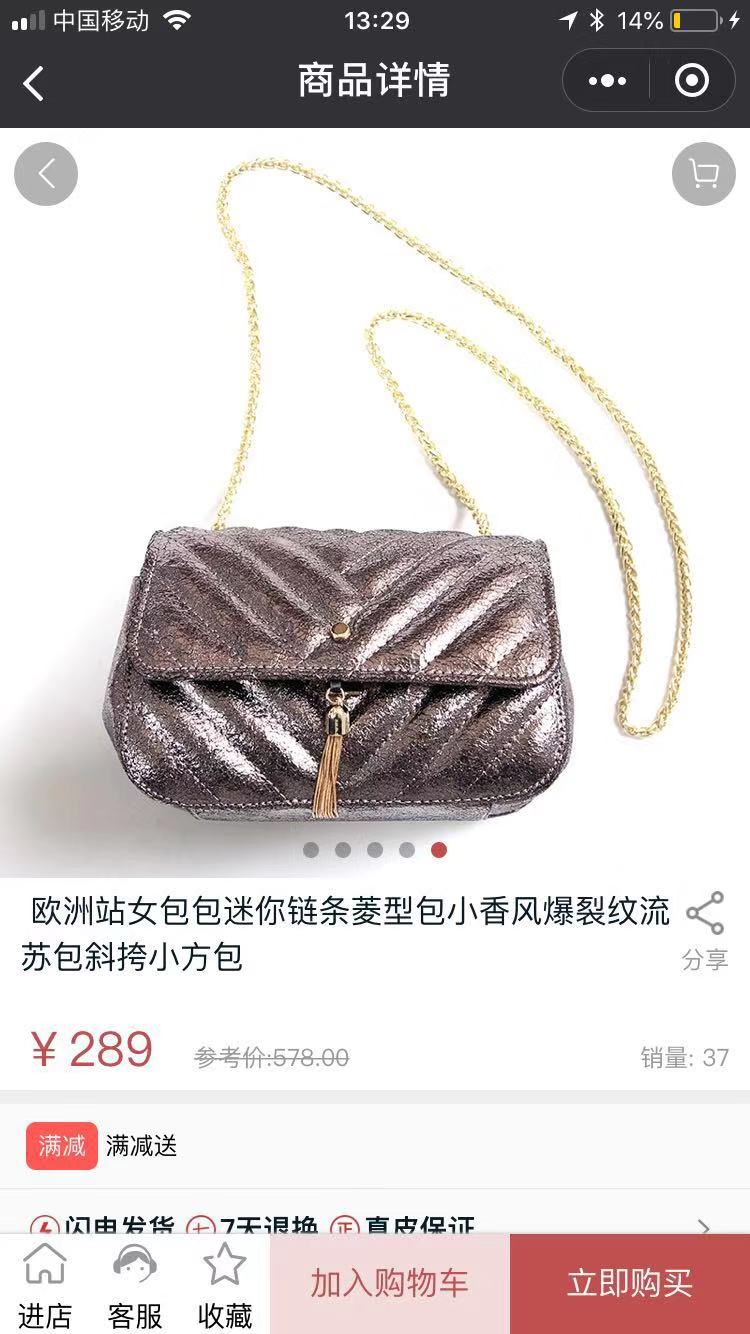Go back using the header arrow
The image size is (750, 1334).
(34, 82)
